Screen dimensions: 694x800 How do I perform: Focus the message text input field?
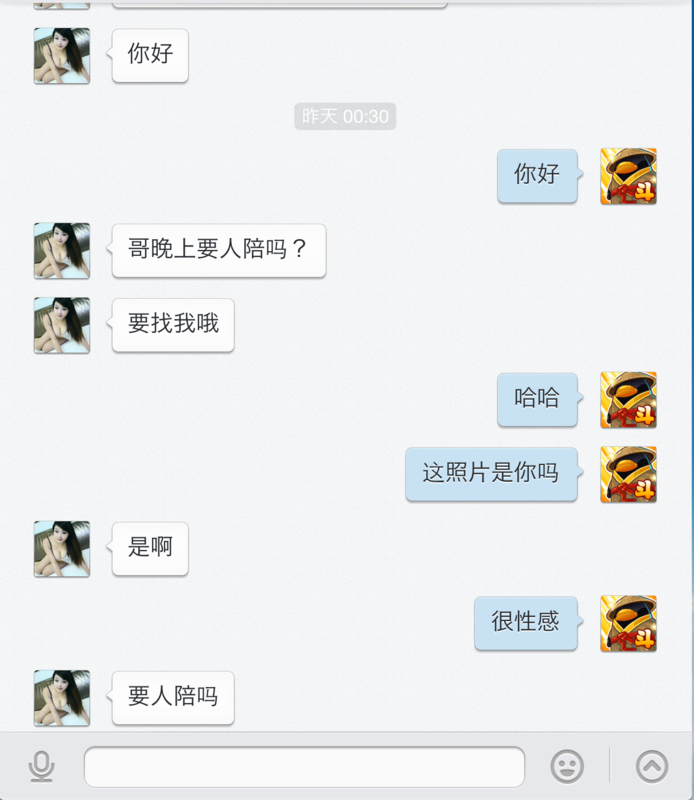point(304,767)
